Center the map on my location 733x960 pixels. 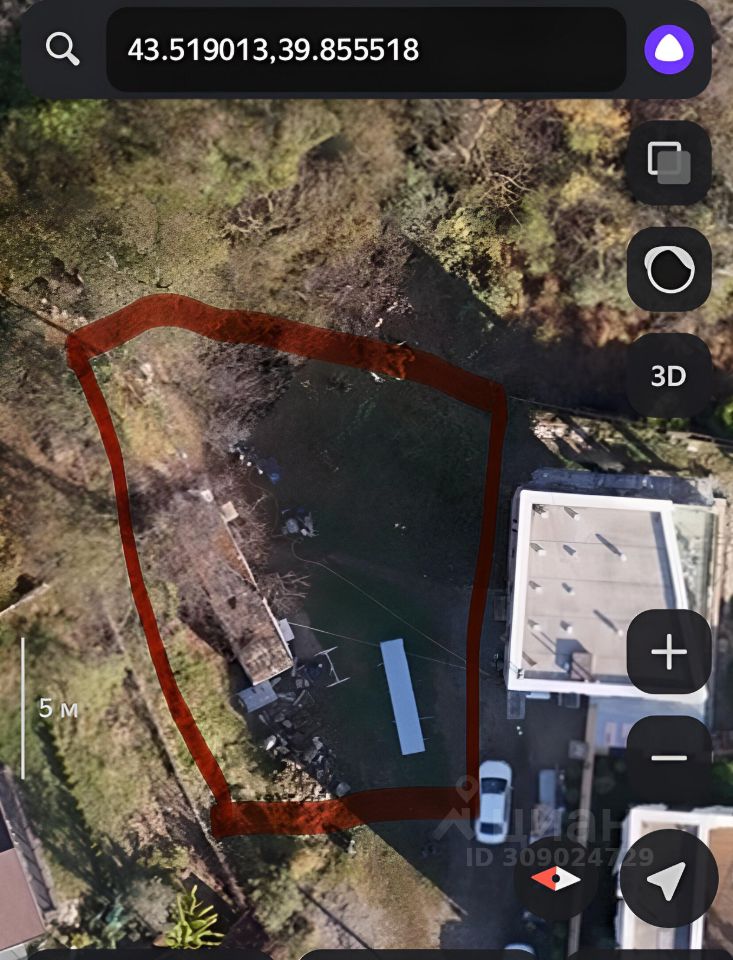[x=667, y=879]
